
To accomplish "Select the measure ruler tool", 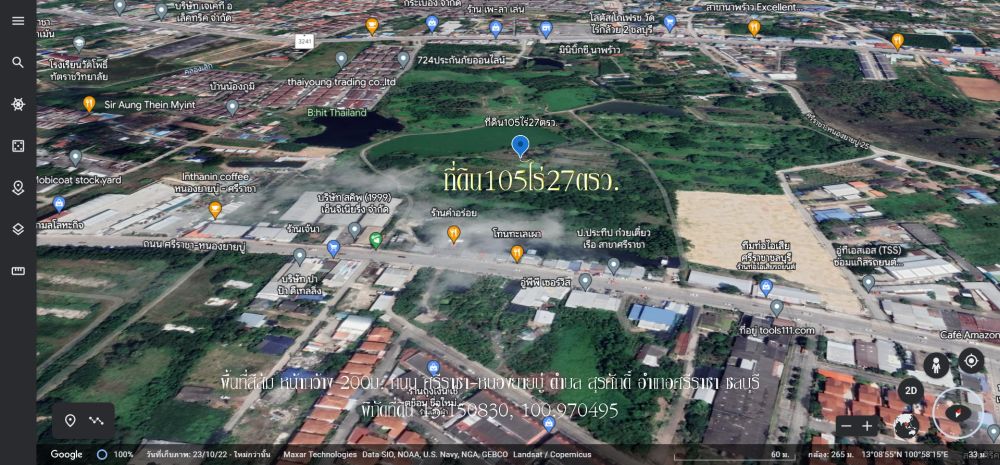I will point(18,271).
